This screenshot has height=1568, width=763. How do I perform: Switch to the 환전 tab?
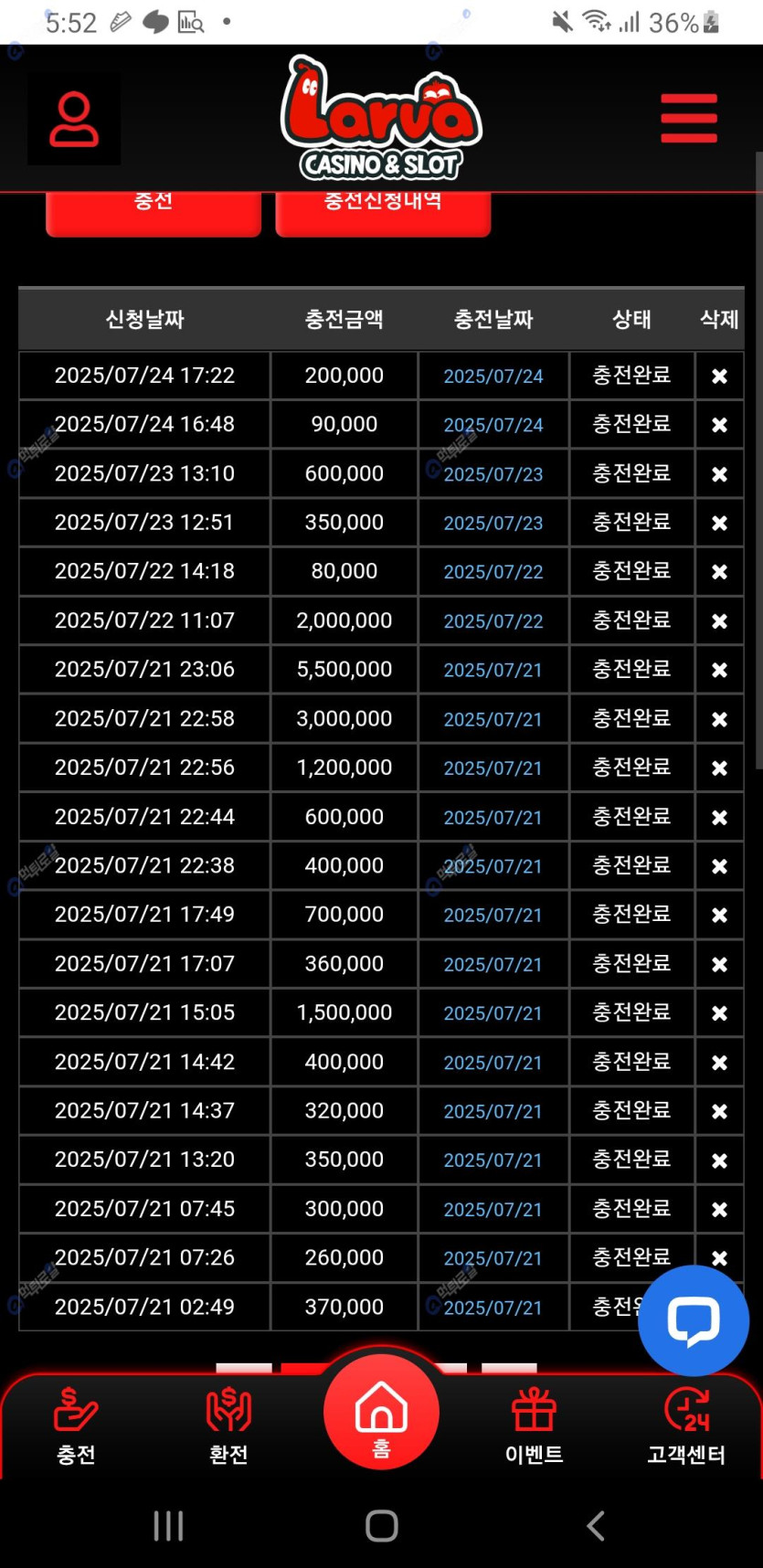228,1427
